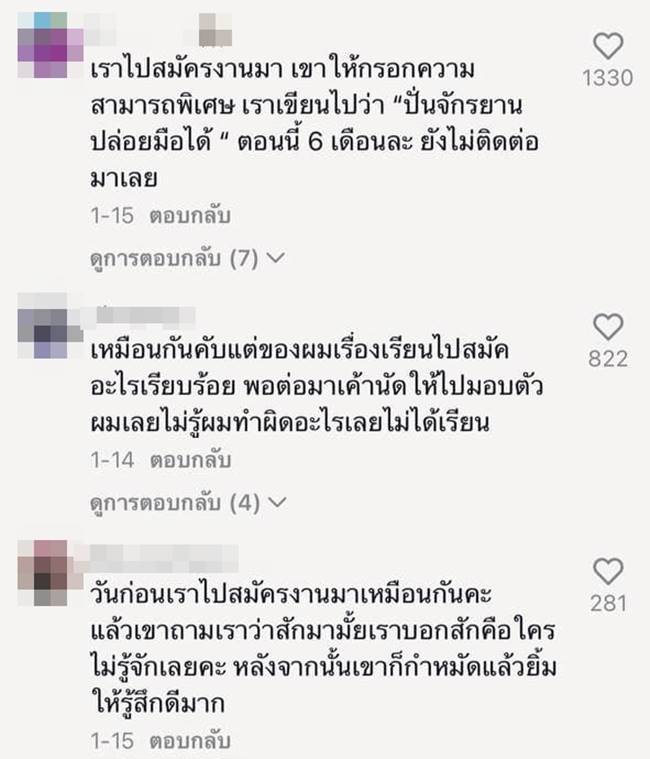Like the comment with 1330 likes
This screenshot has width=650, height=759.
coord(607,47)
